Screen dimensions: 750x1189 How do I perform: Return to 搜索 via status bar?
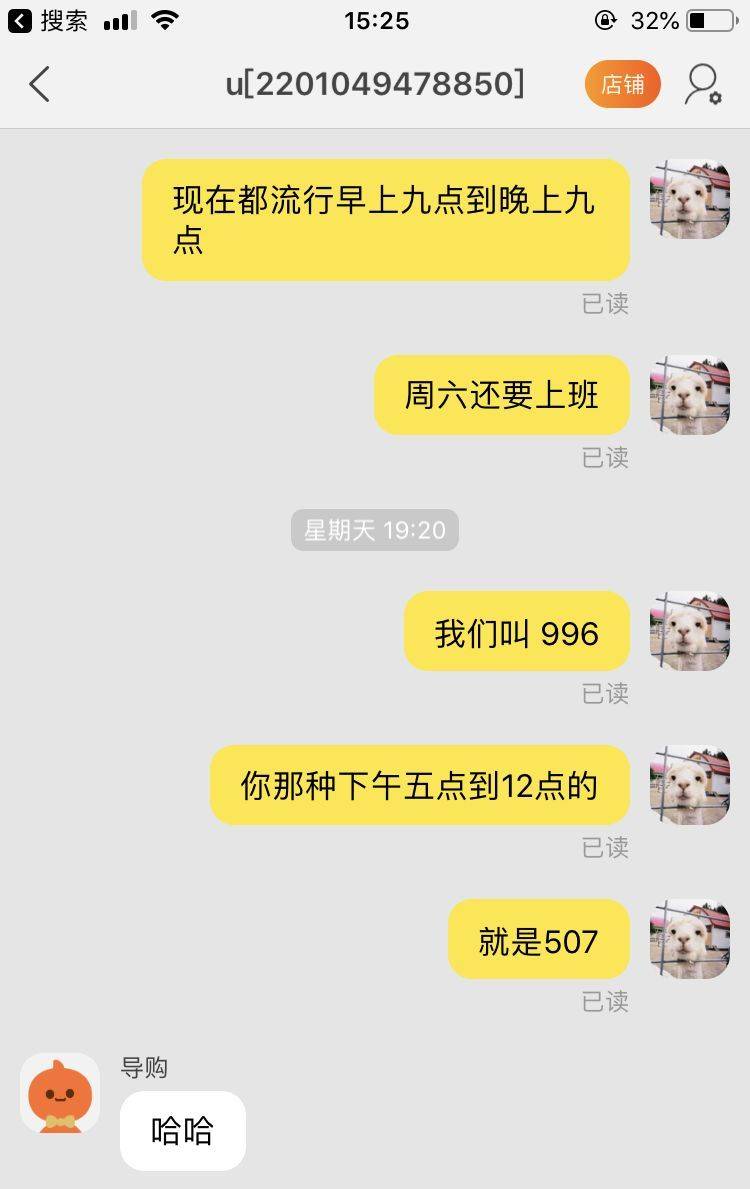(x=48, y=20)
